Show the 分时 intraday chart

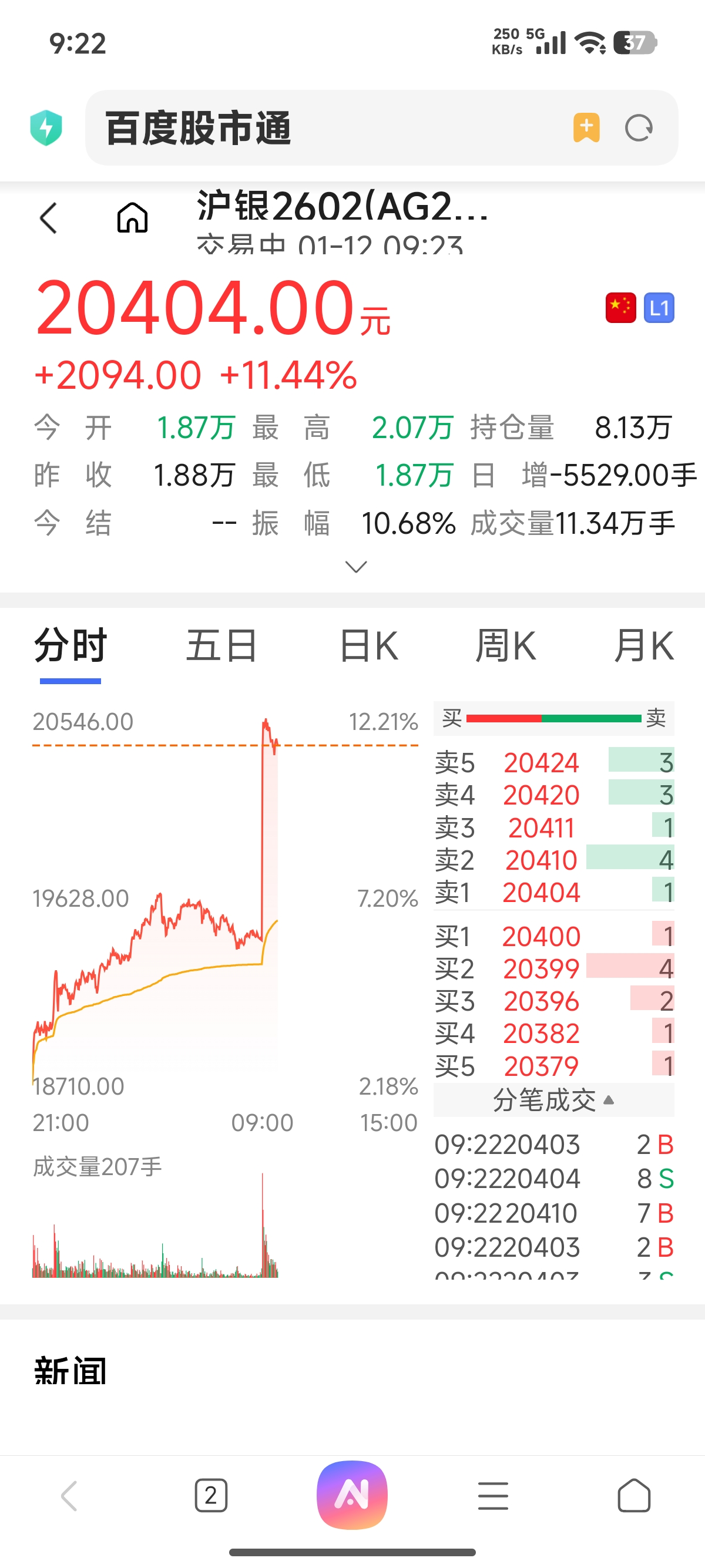(x=70, y=646)
